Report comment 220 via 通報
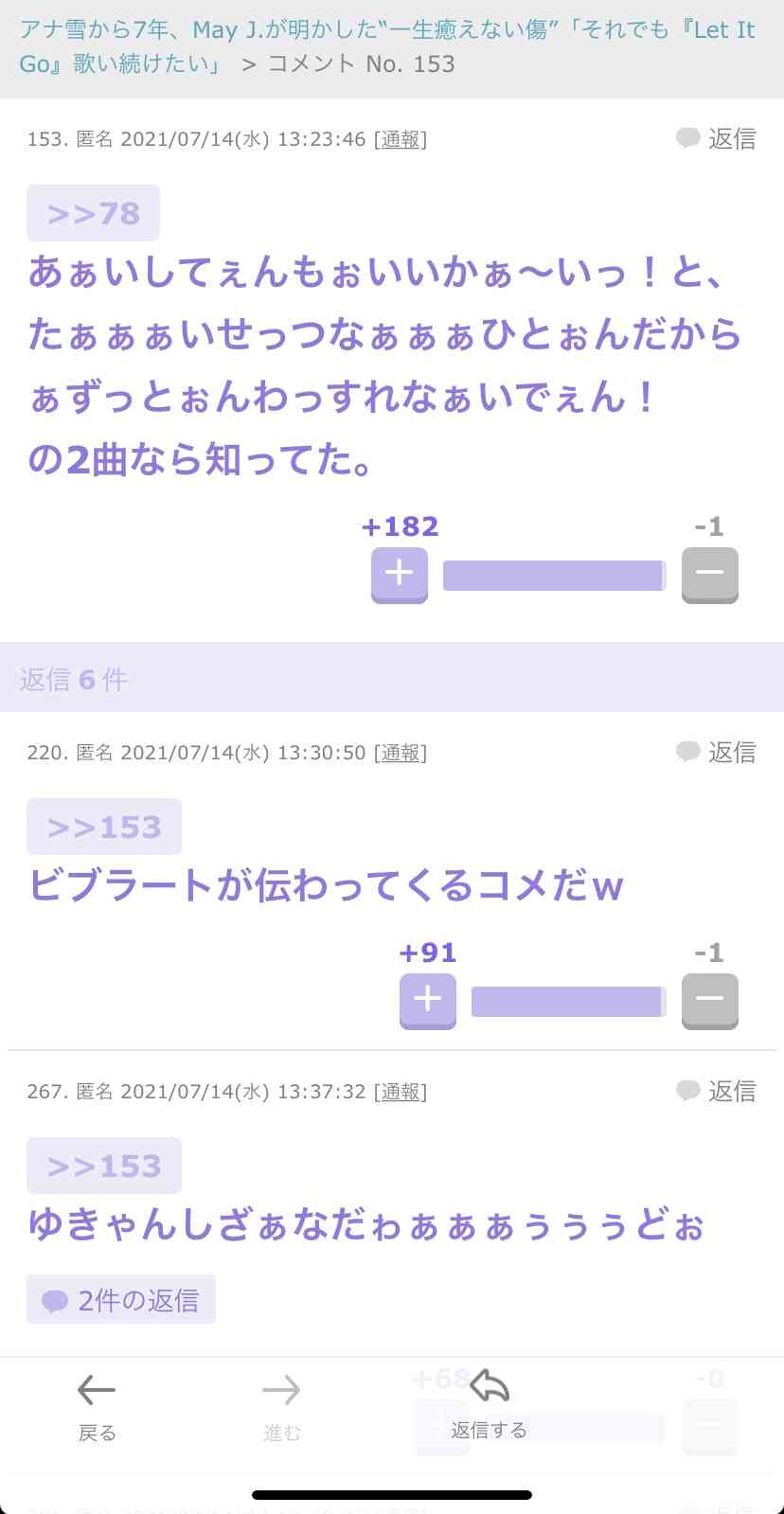784x1514 pixels. [x=401, y=753]
